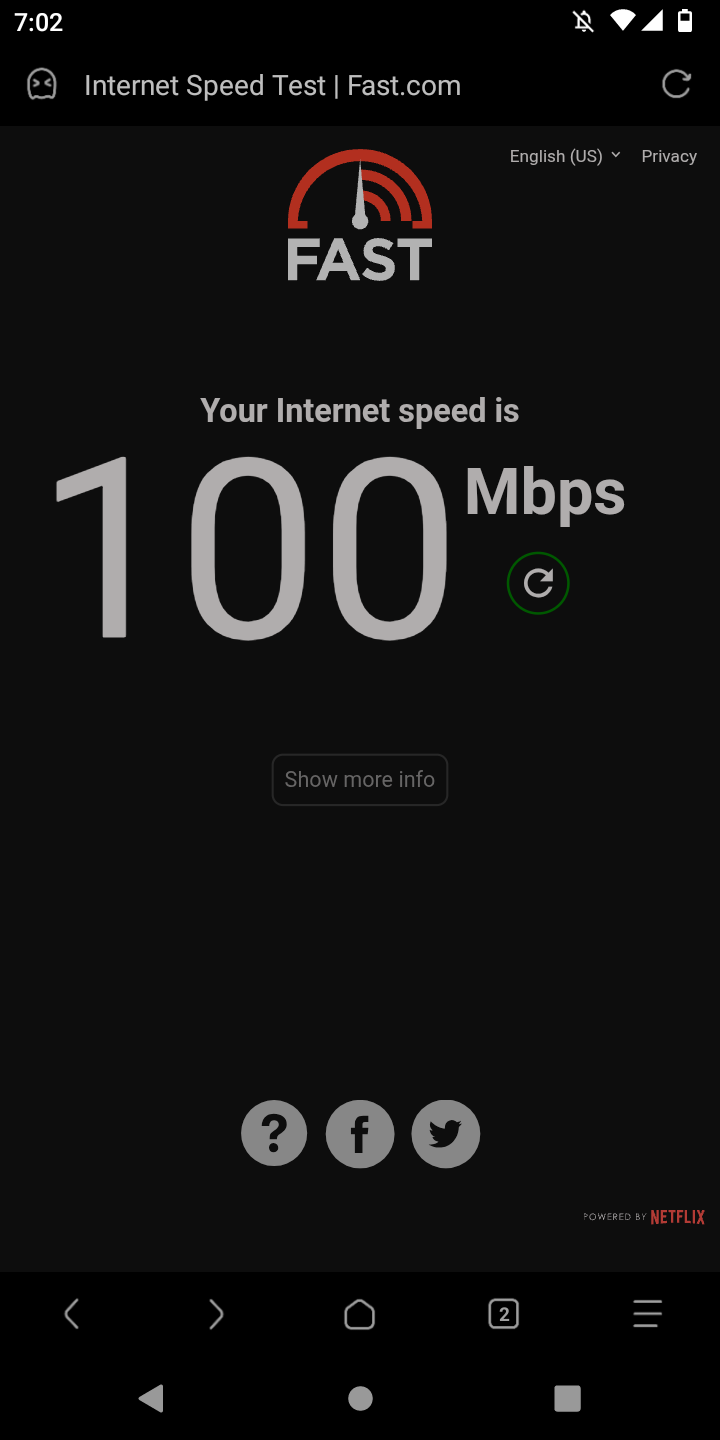Go back to the previous page in the browser

(x=72, y=1314)
